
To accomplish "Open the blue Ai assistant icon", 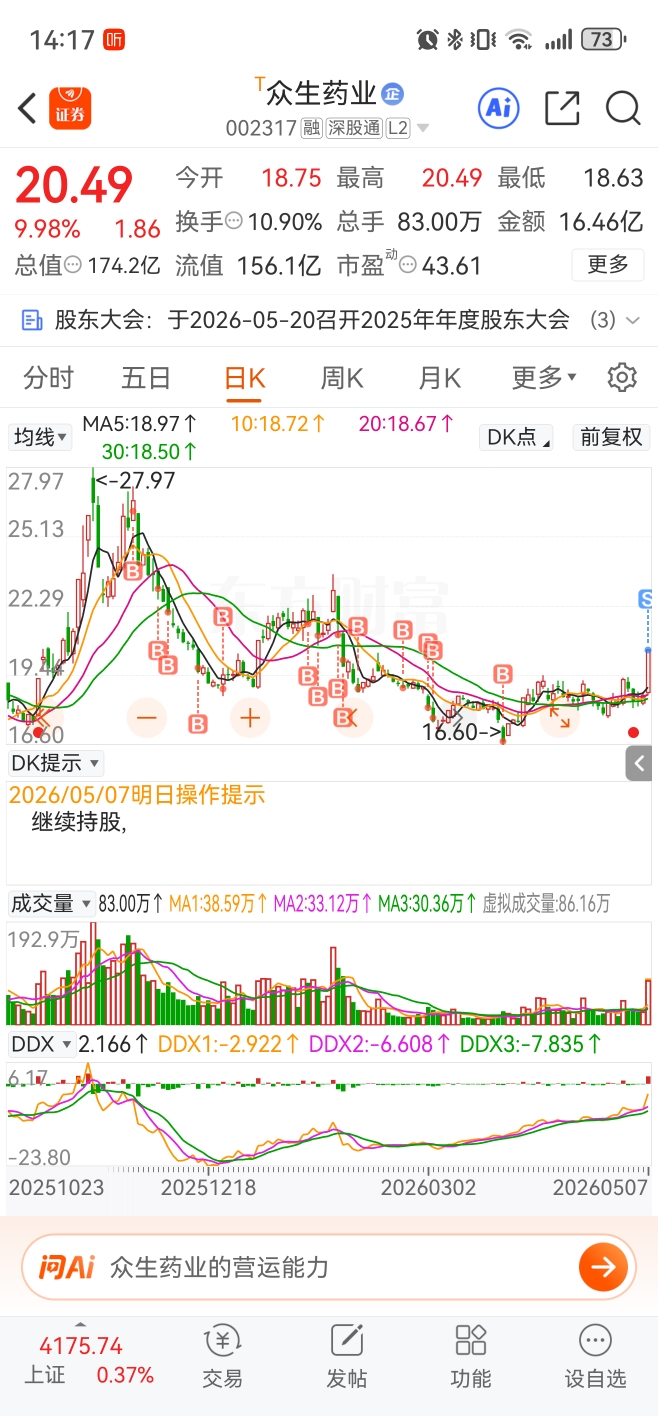I will (499, 108).
